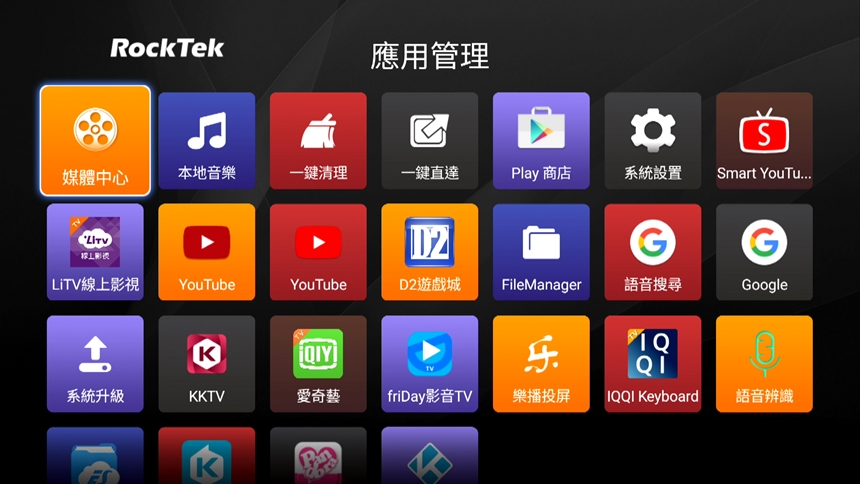Open the Google app

764,252
